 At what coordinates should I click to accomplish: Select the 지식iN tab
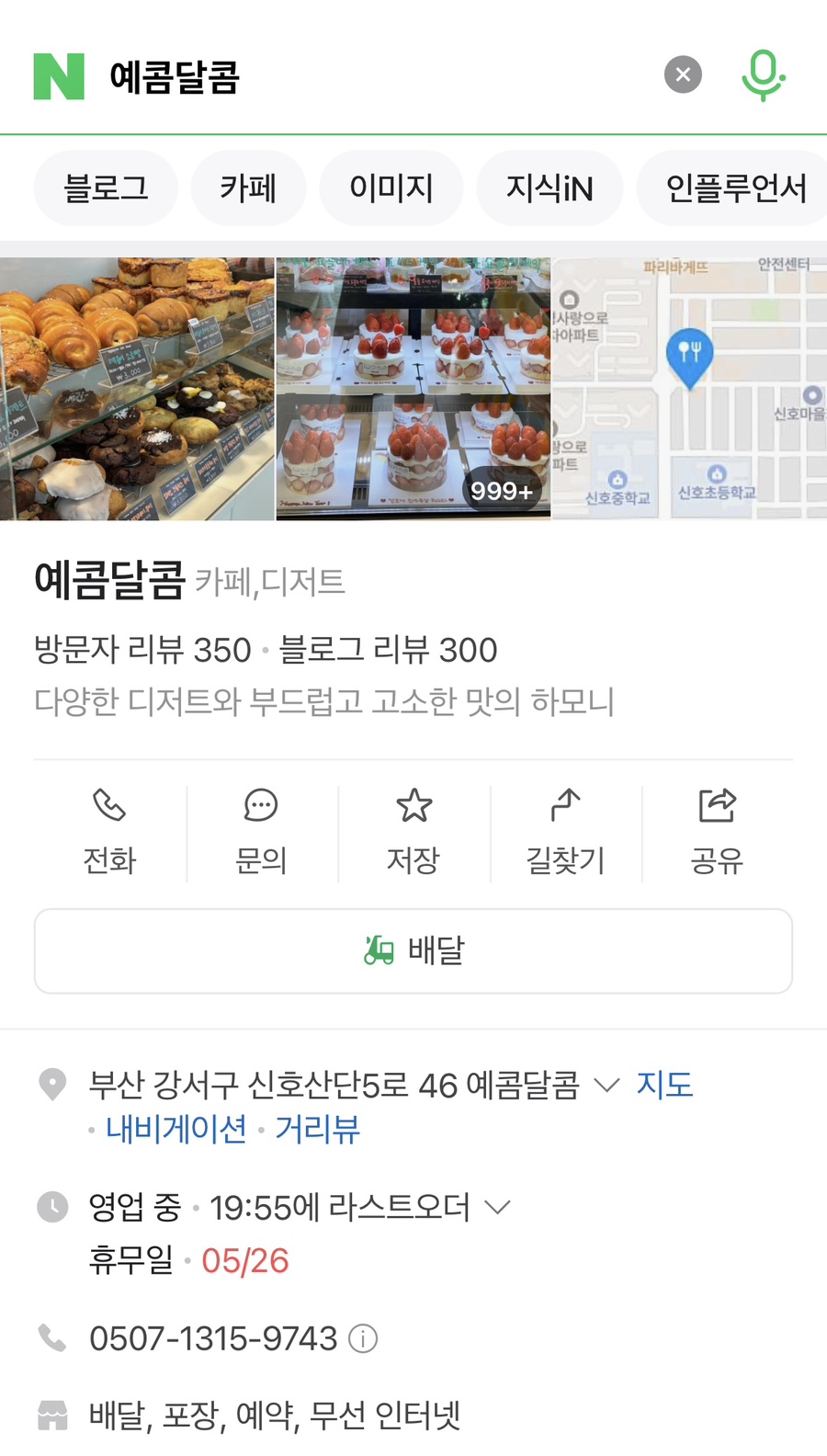tap(549, 188)
